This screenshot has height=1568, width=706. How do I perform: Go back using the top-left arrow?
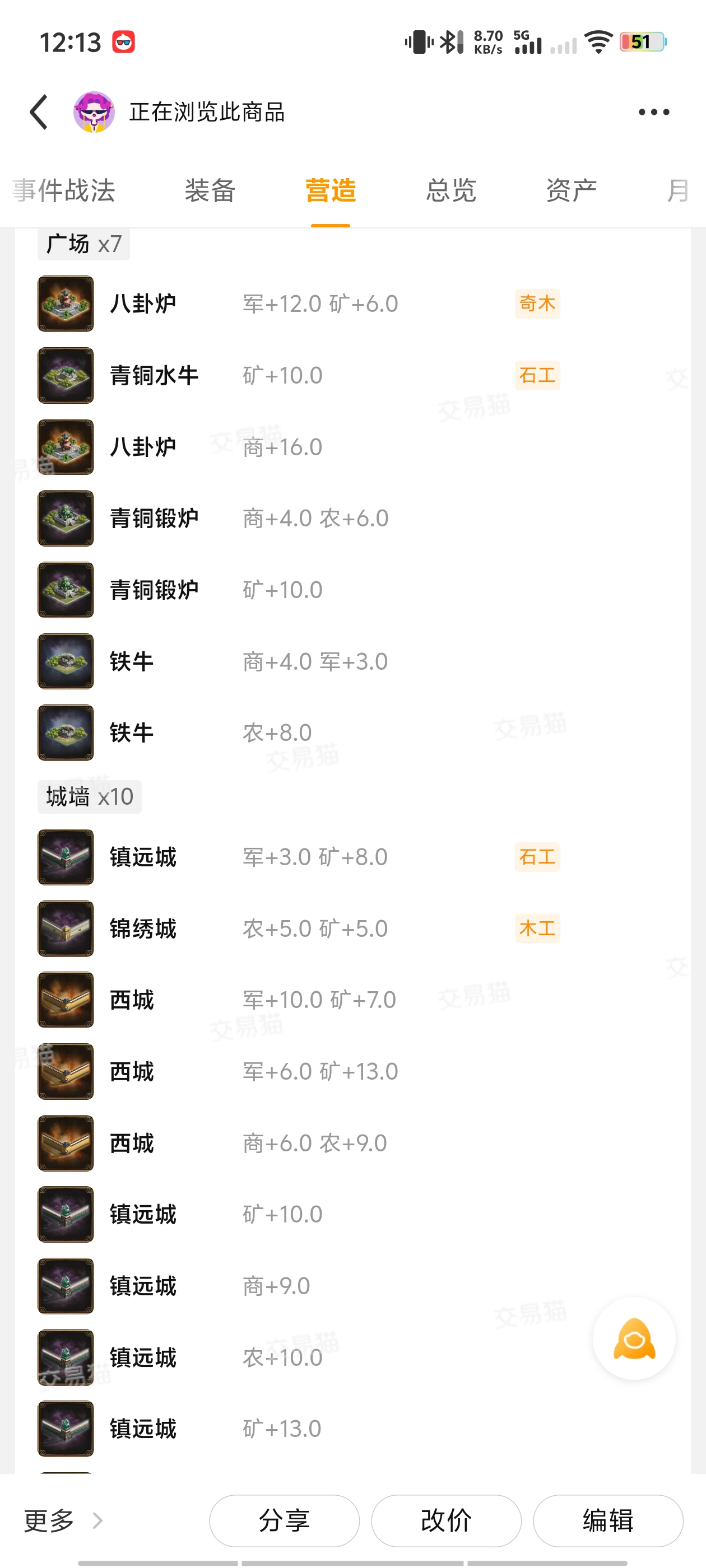coord(39,112)
